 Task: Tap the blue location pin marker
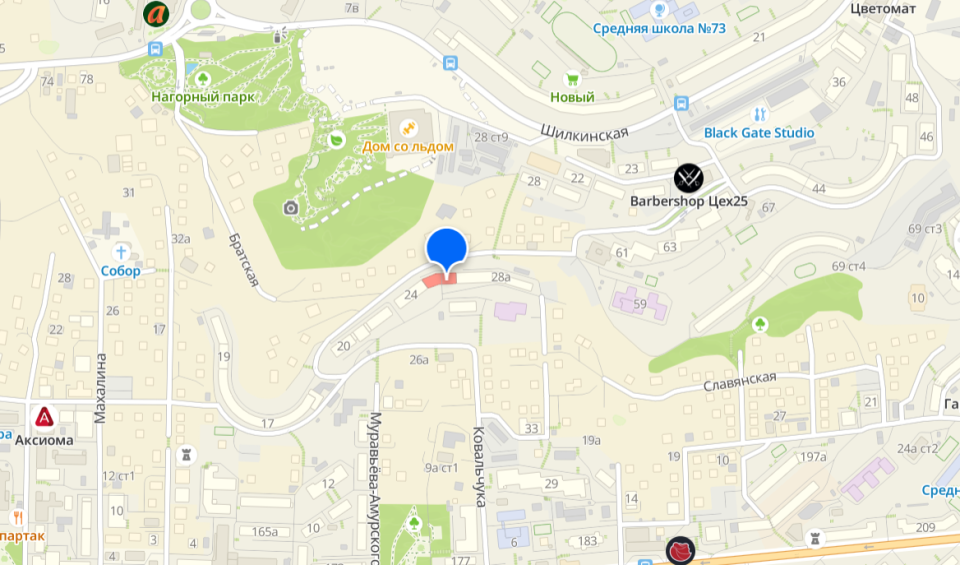(447, 248)
